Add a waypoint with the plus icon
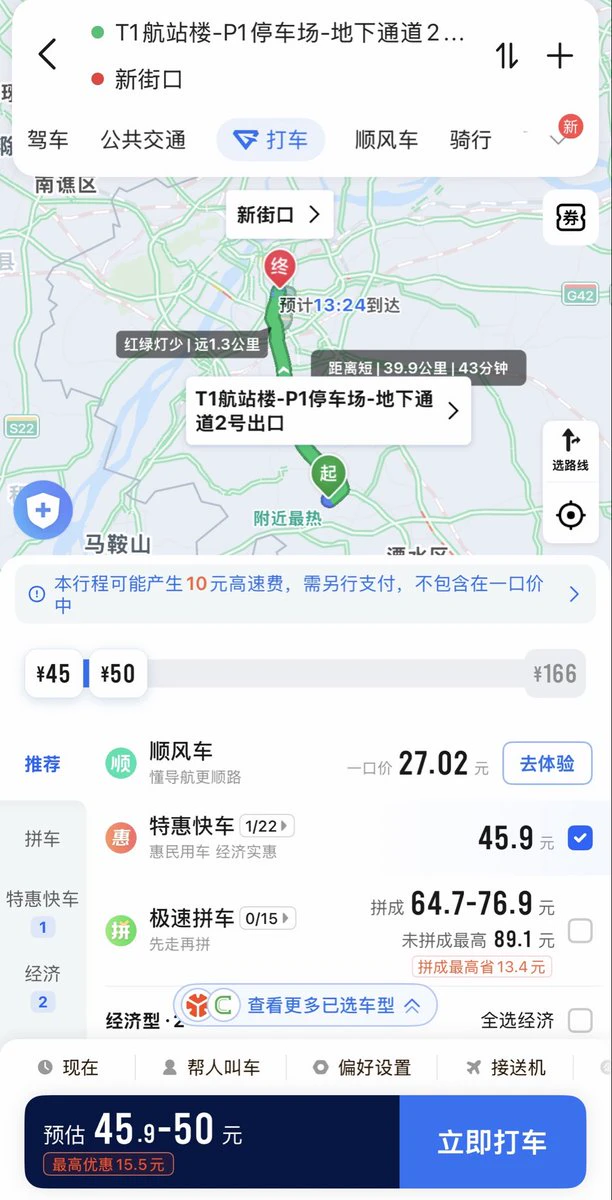 coord(560,55)
